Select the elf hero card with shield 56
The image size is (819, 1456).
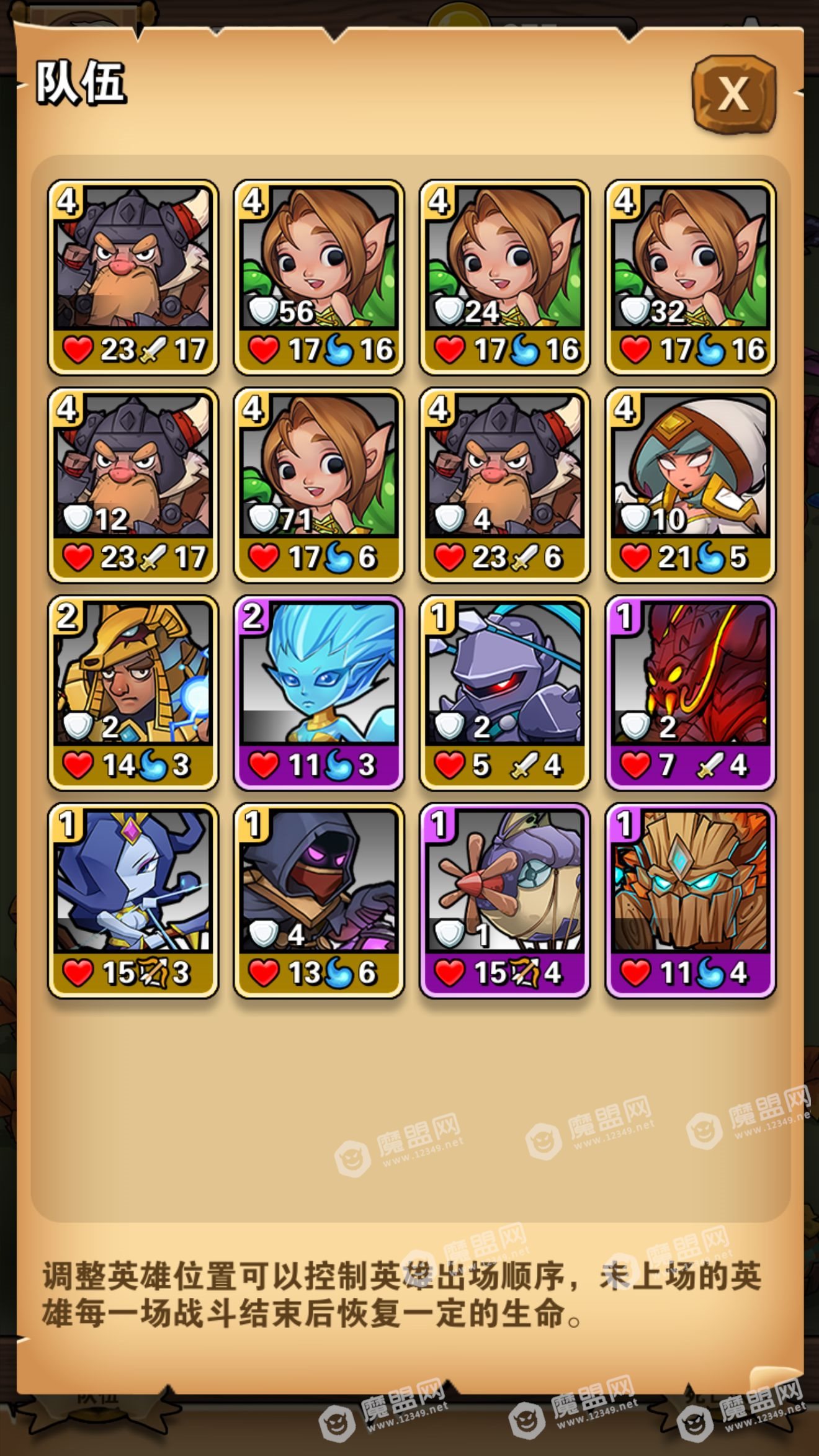click(x=319, y=277)
